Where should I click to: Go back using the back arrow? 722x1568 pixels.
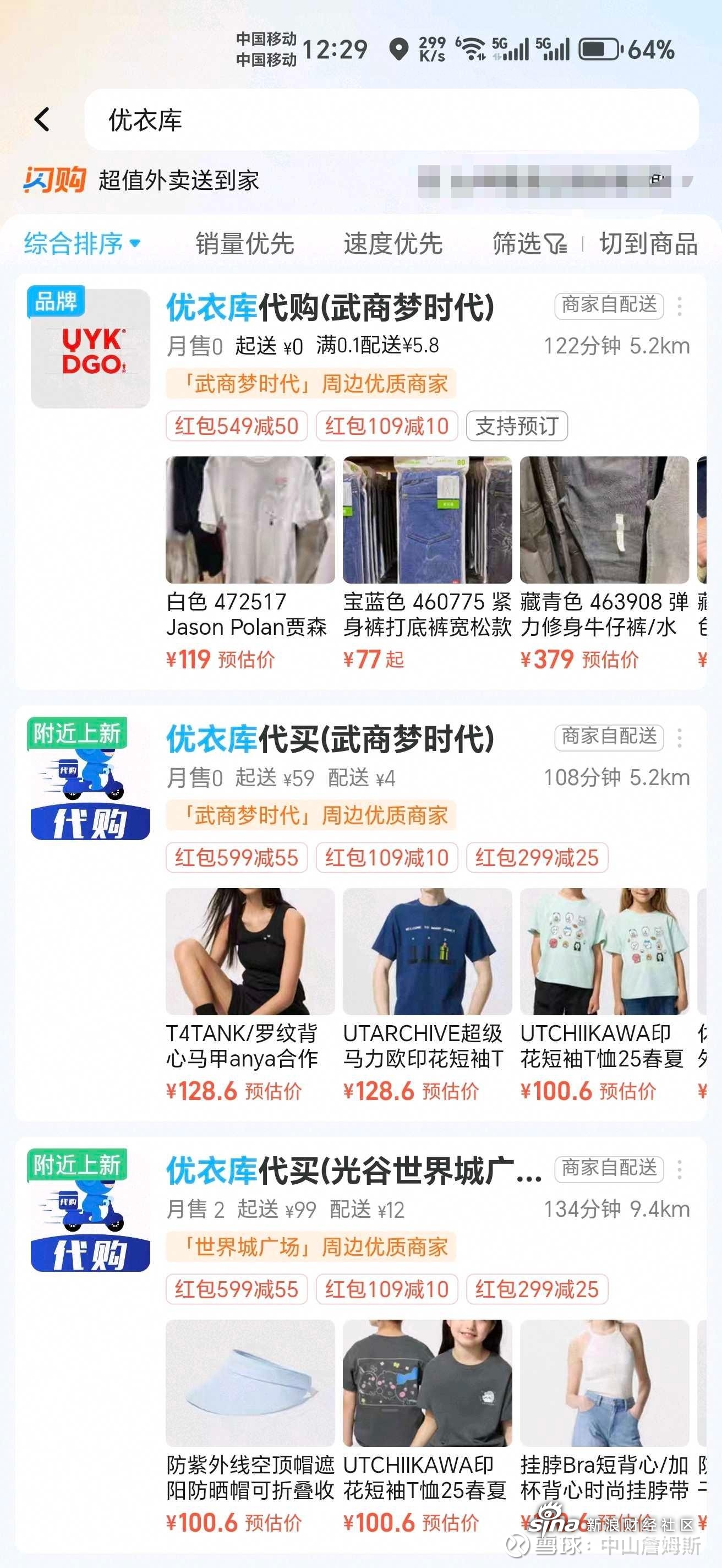(42, 119)
